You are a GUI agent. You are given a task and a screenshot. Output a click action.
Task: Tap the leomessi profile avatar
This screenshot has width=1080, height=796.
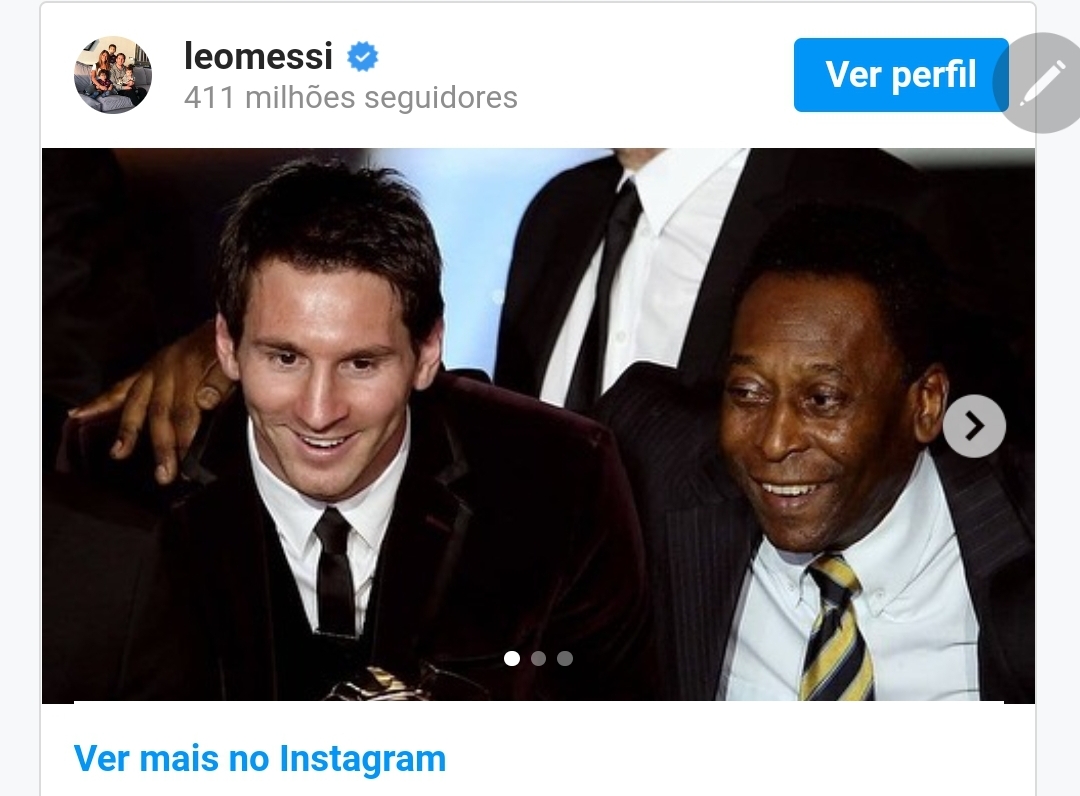click(x=113, y=75)
